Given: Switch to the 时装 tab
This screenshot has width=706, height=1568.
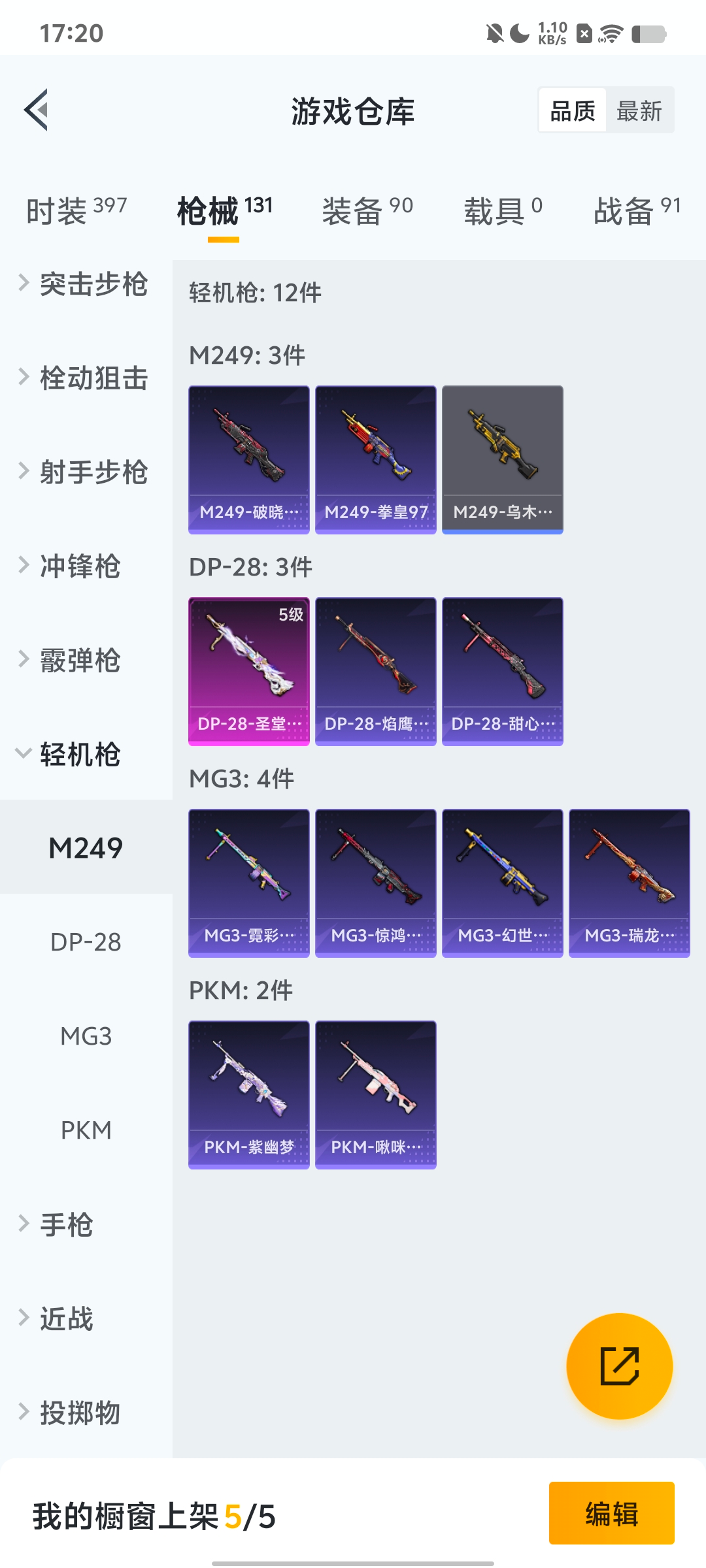Looking at the screenshot, I should tap(76, 210).
